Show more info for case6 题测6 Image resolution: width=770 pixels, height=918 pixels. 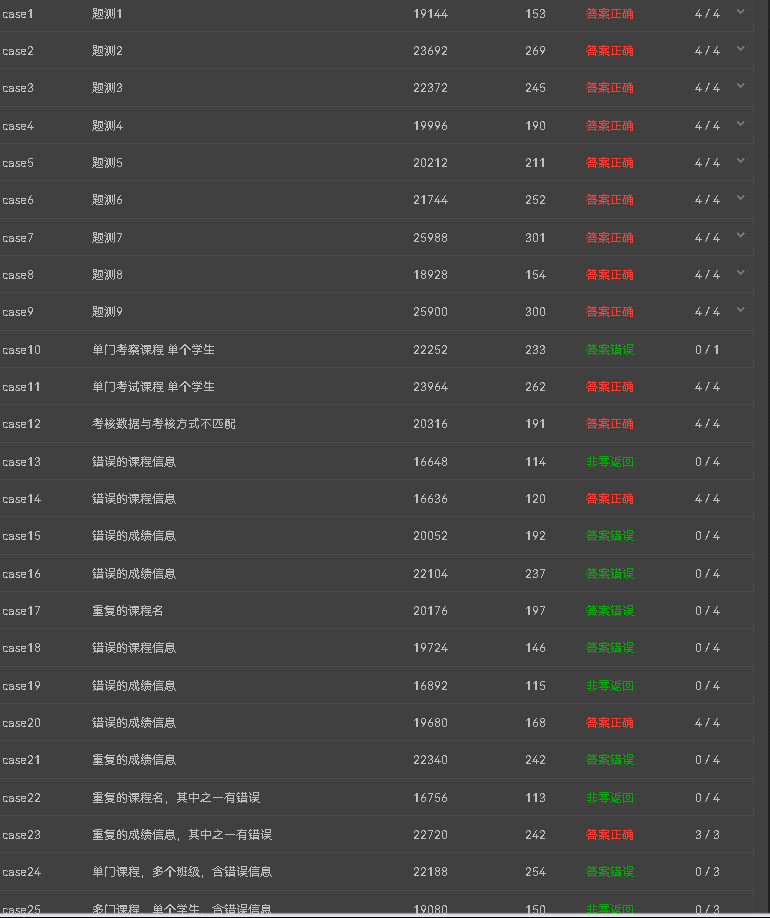pos(740,198)
